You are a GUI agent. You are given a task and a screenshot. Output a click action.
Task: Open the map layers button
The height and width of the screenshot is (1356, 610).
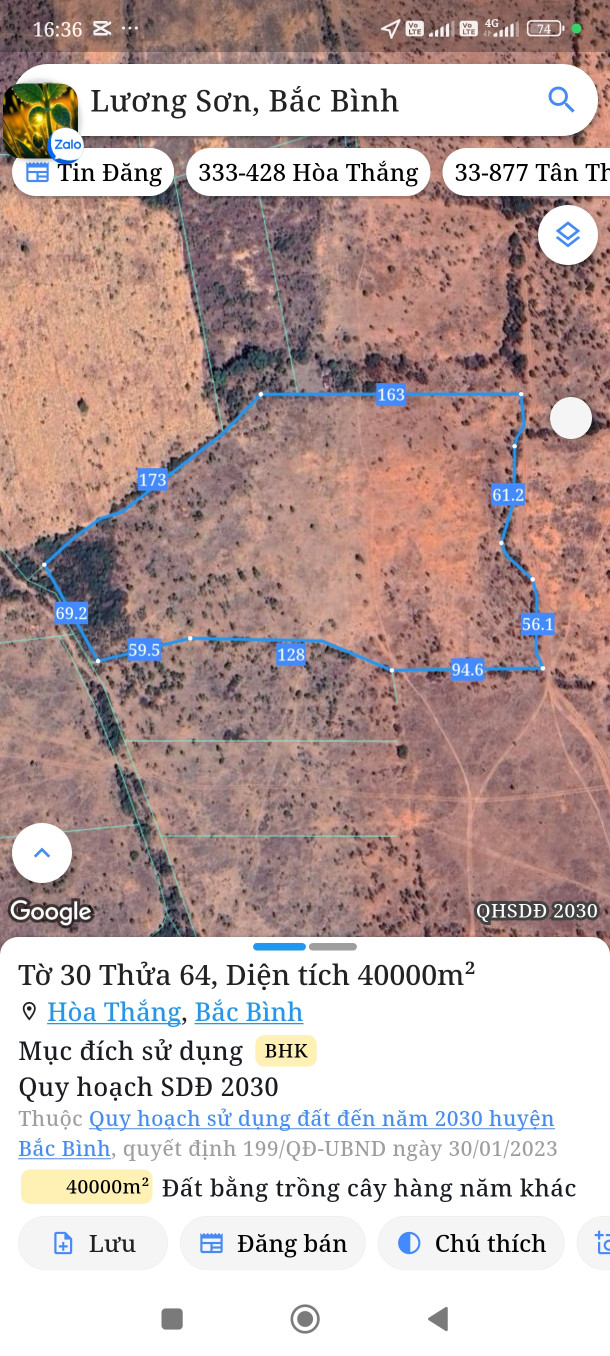[568, 235]
